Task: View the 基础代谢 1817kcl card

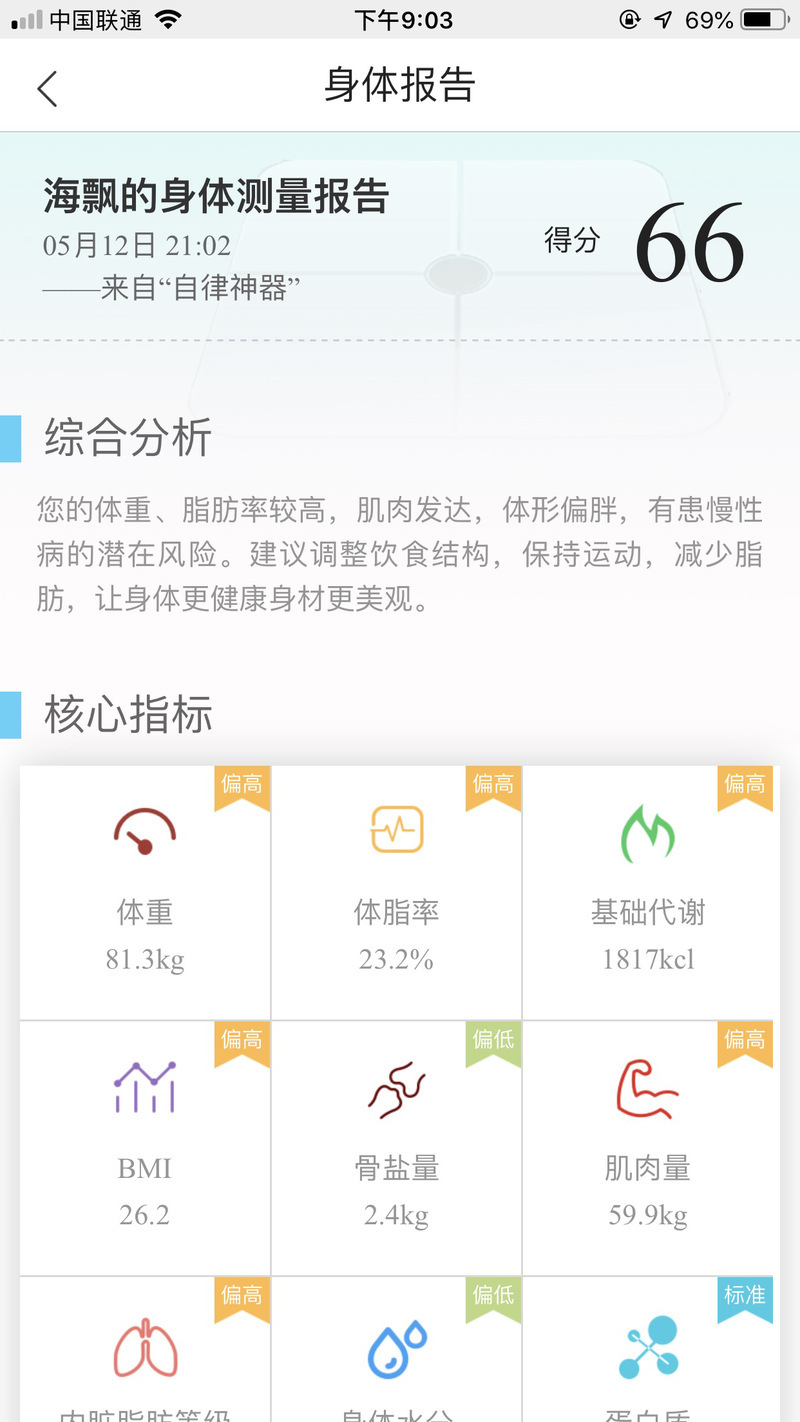Action: [648, 893]
